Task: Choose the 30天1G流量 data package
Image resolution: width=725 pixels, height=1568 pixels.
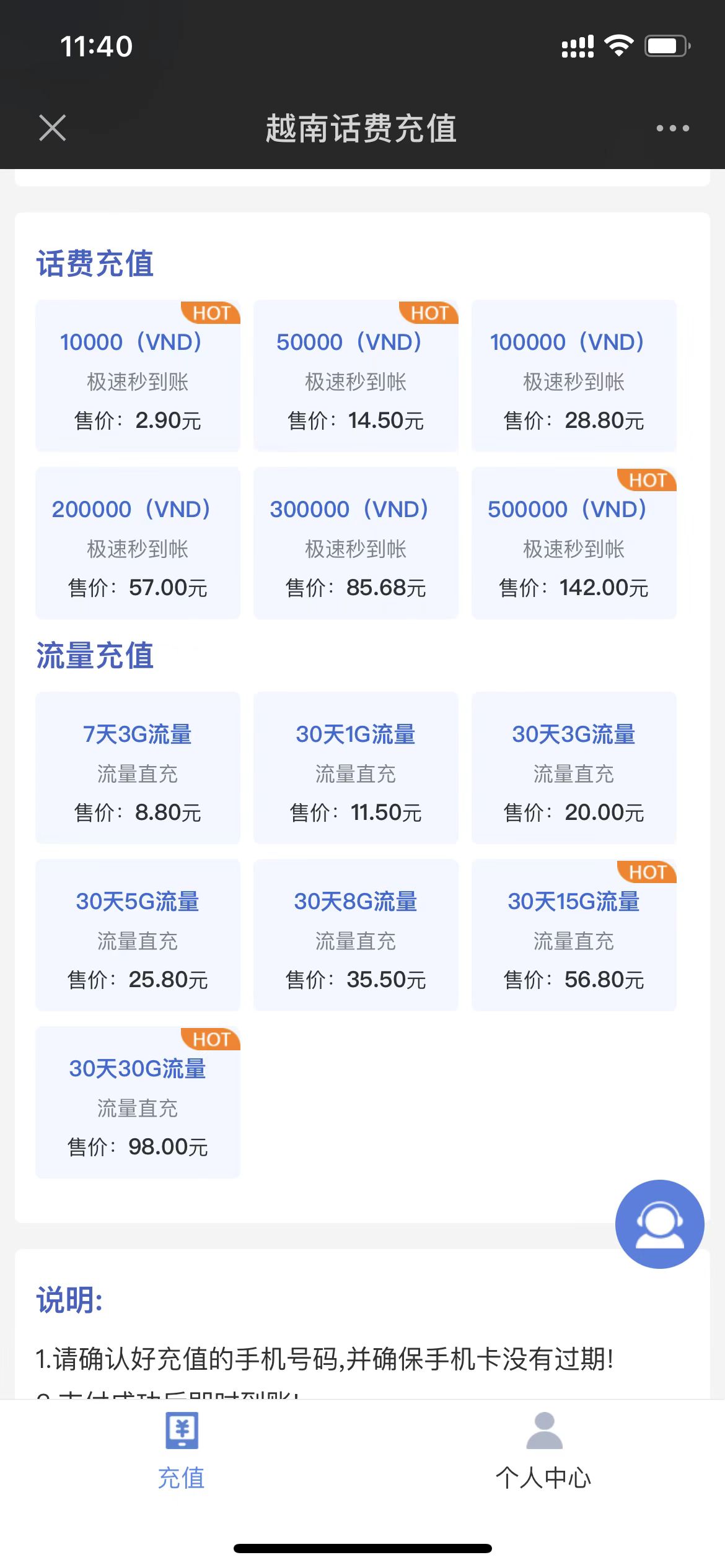Action: (356, 768)
